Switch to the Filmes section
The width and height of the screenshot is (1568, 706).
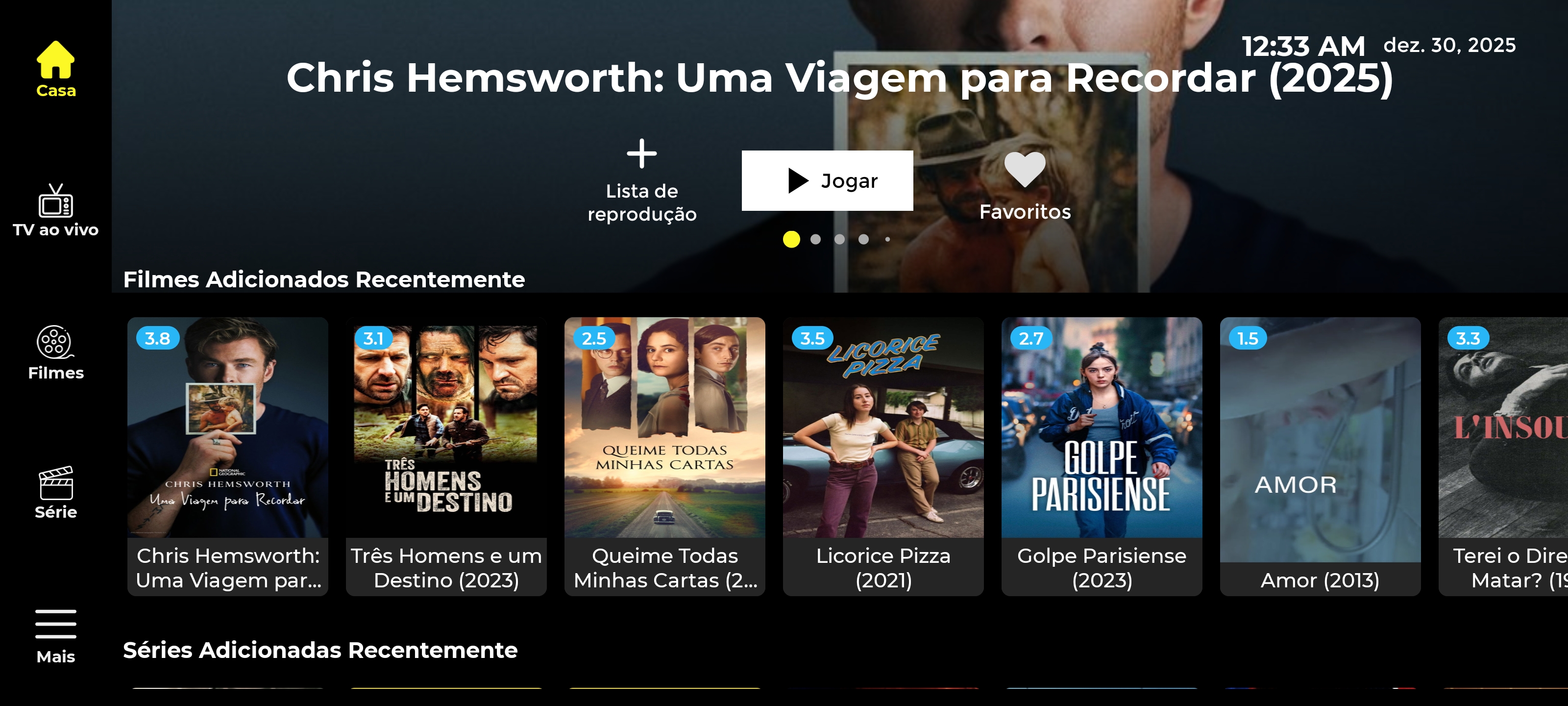(55, 353)
